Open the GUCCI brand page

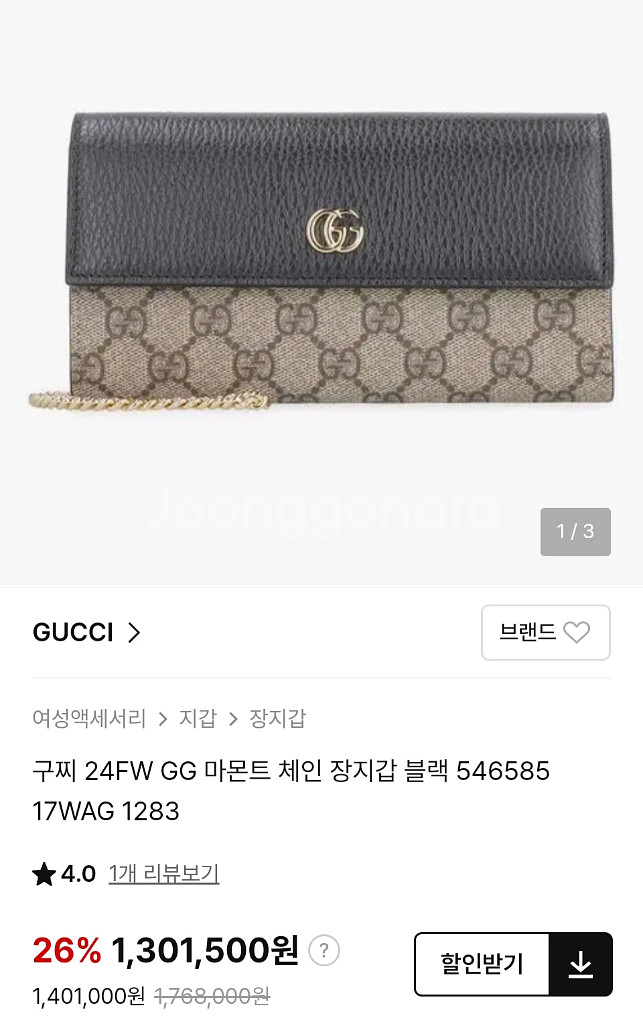point(87,632)
